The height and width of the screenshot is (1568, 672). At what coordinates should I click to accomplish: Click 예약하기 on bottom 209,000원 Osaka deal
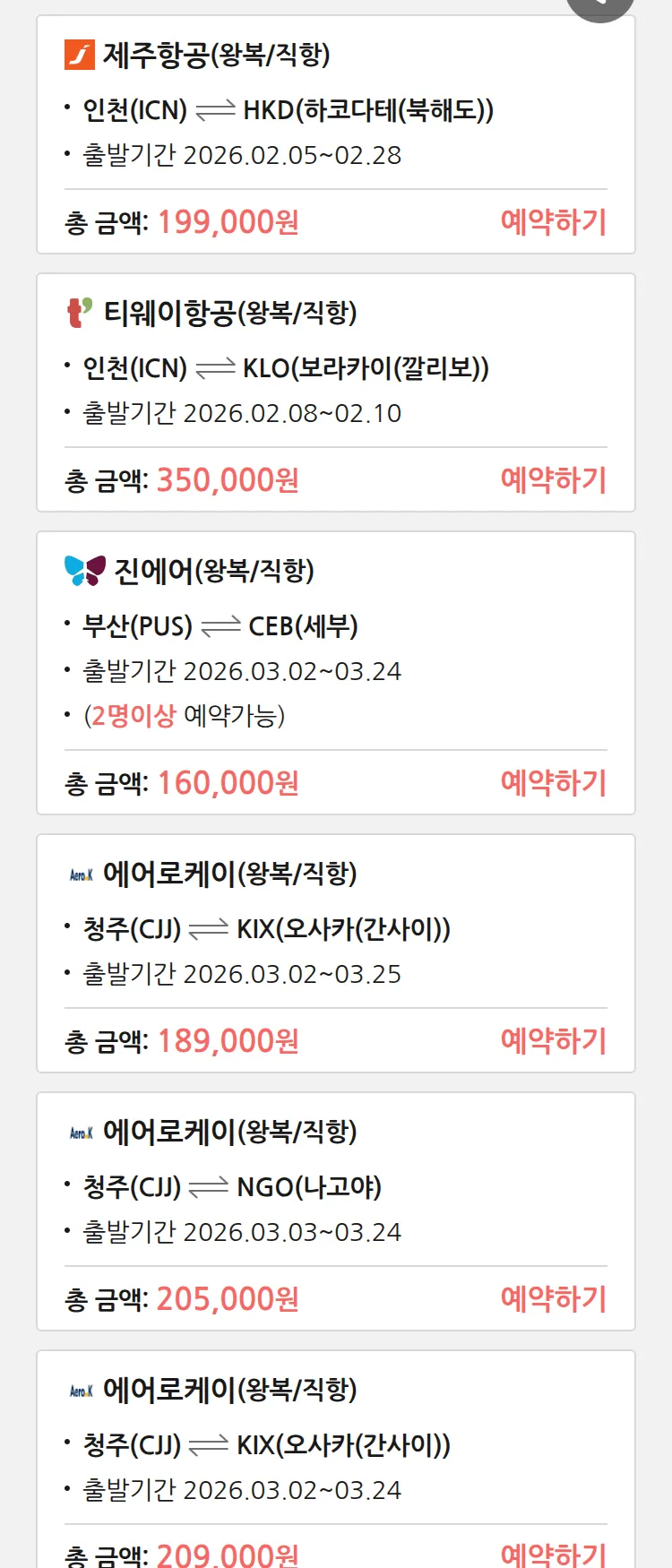tap(554, 1555)
